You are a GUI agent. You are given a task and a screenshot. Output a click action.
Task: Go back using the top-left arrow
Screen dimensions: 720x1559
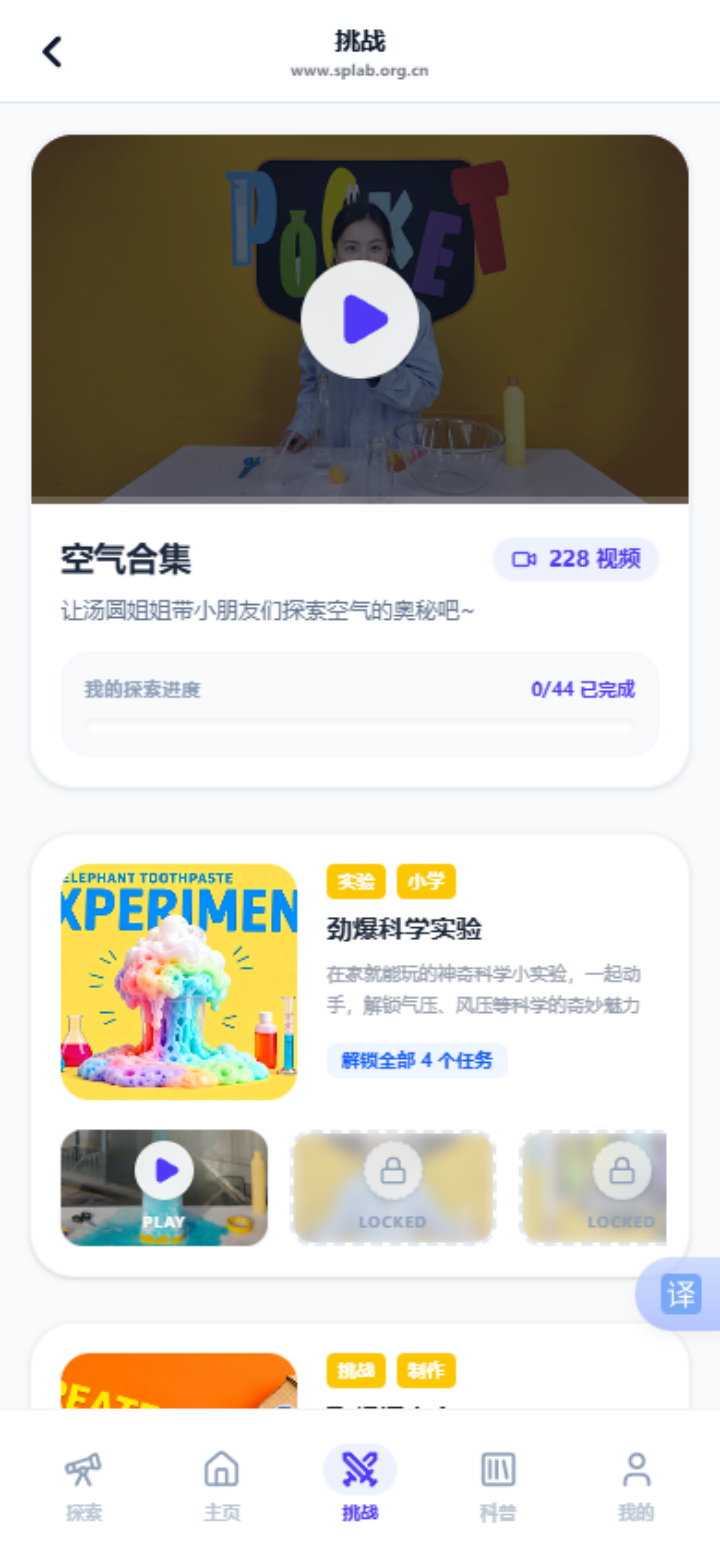(52, 51)
